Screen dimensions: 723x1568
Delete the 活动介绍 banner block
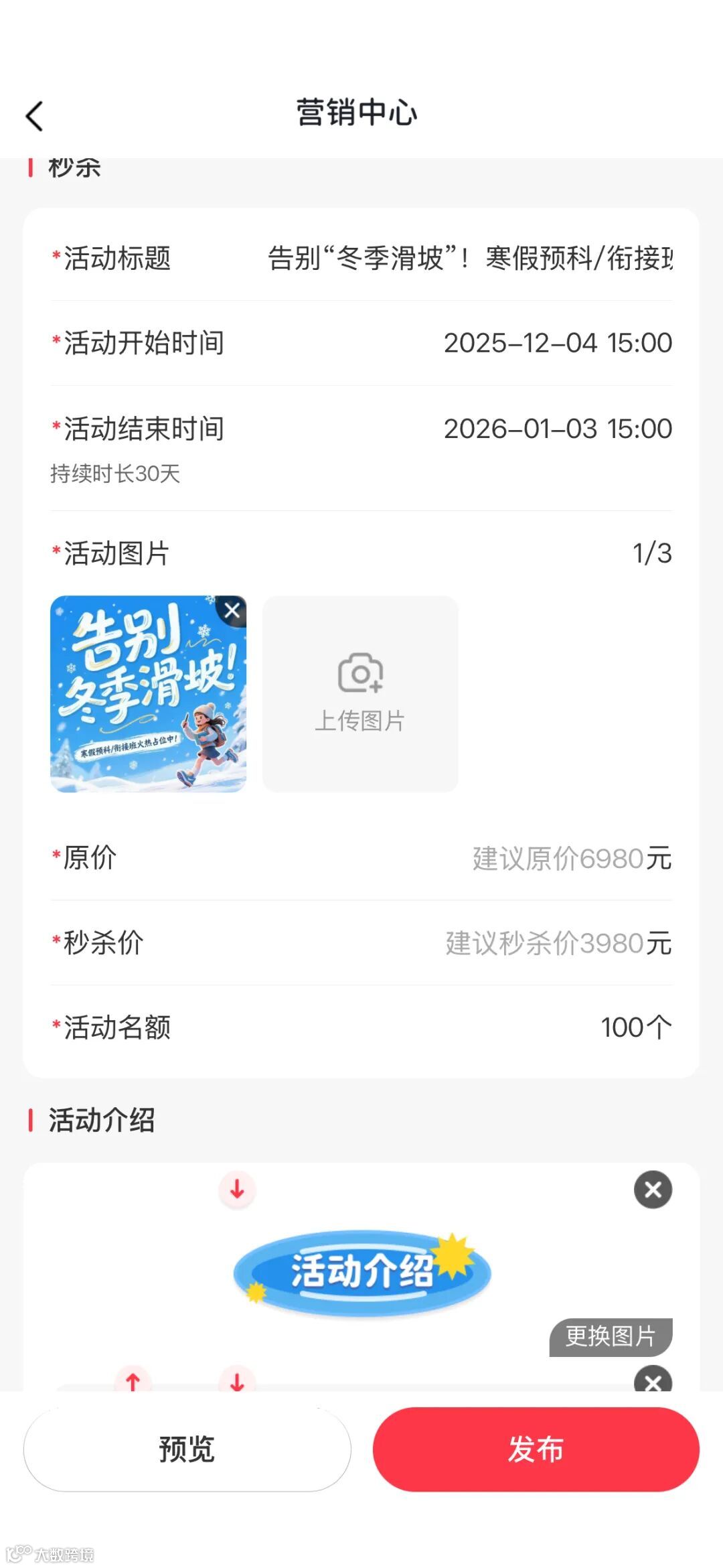coord(653,1190)
